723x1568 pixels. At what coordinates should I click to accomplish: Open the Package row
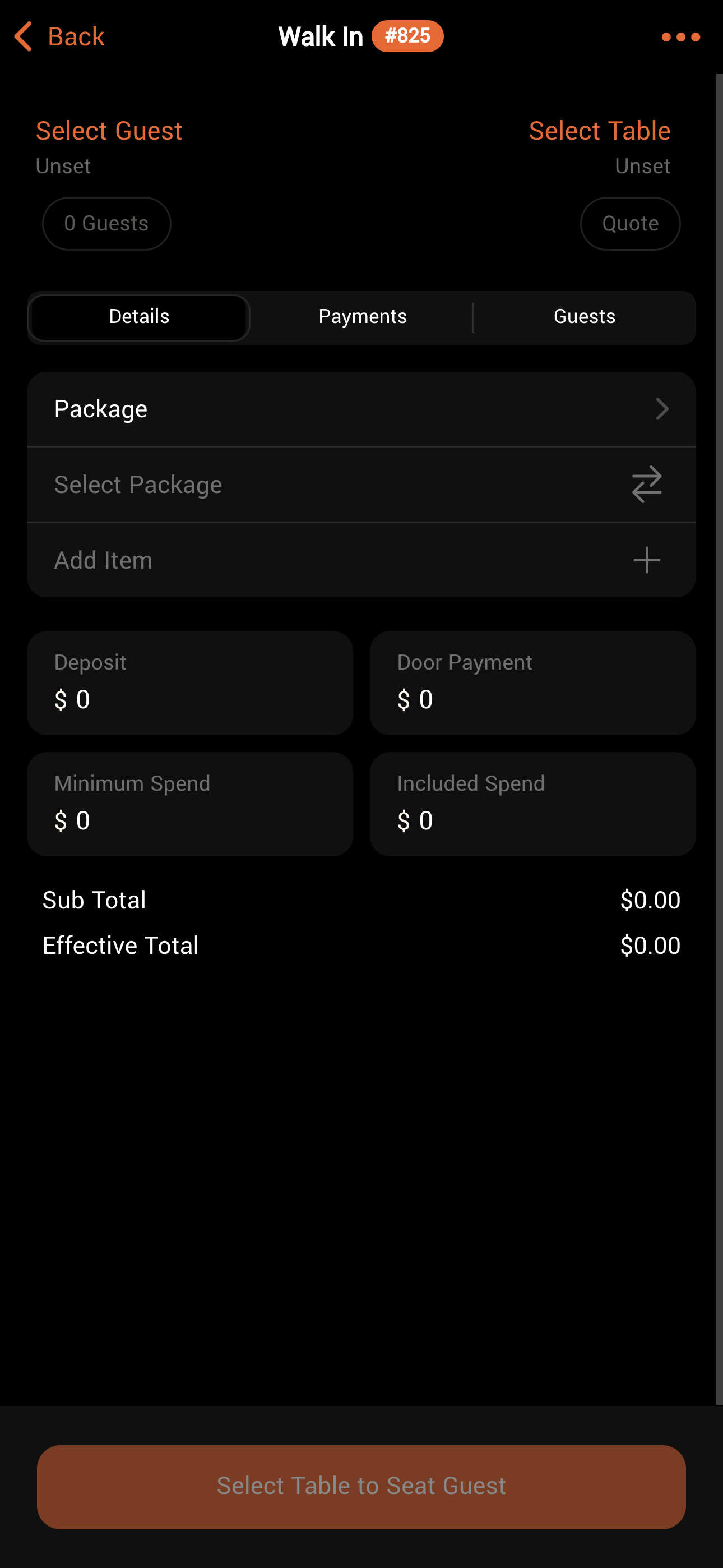361,409
